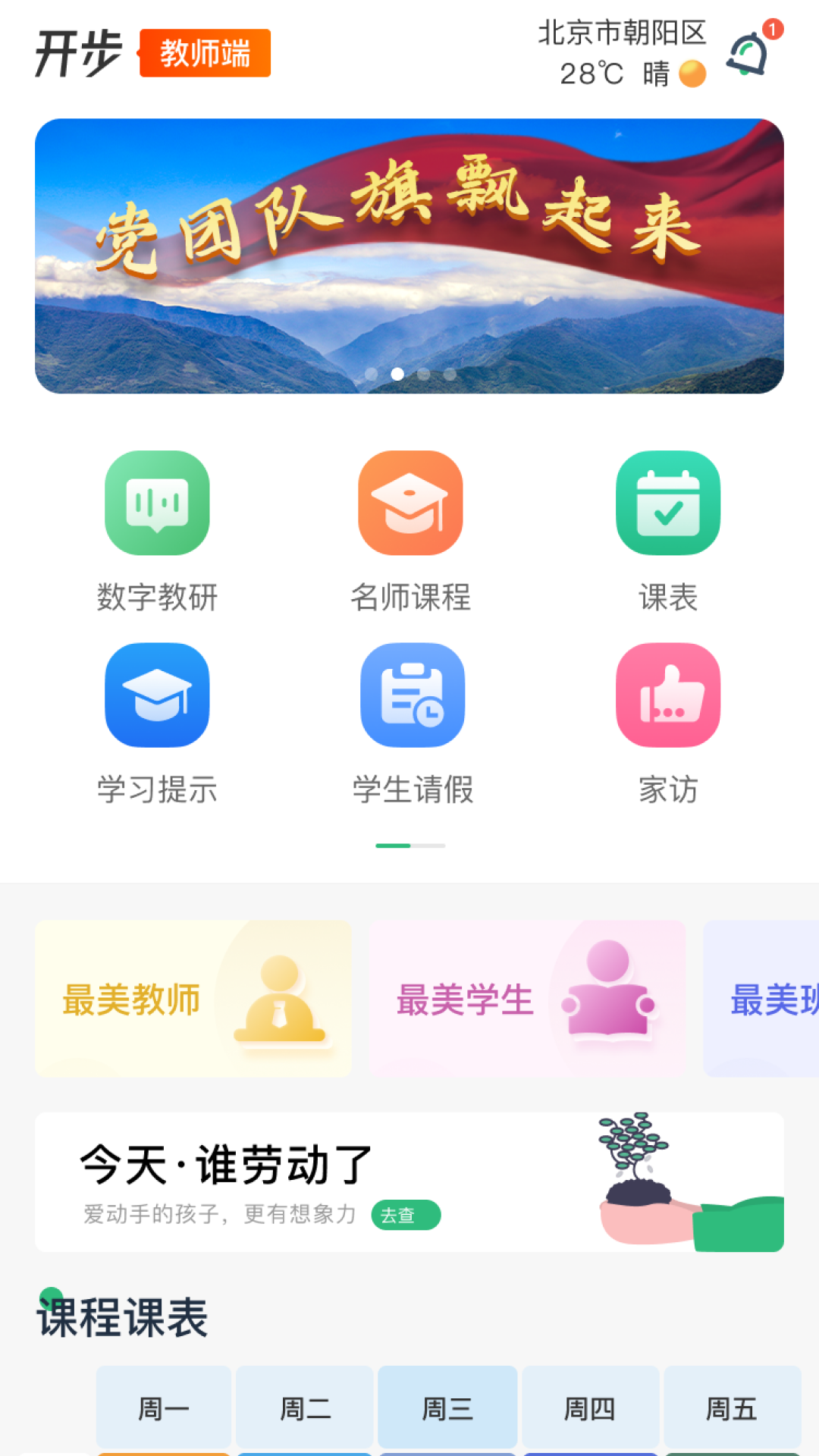Open the 学习提示 icon

pyautogui.click(x=156, y=696)
